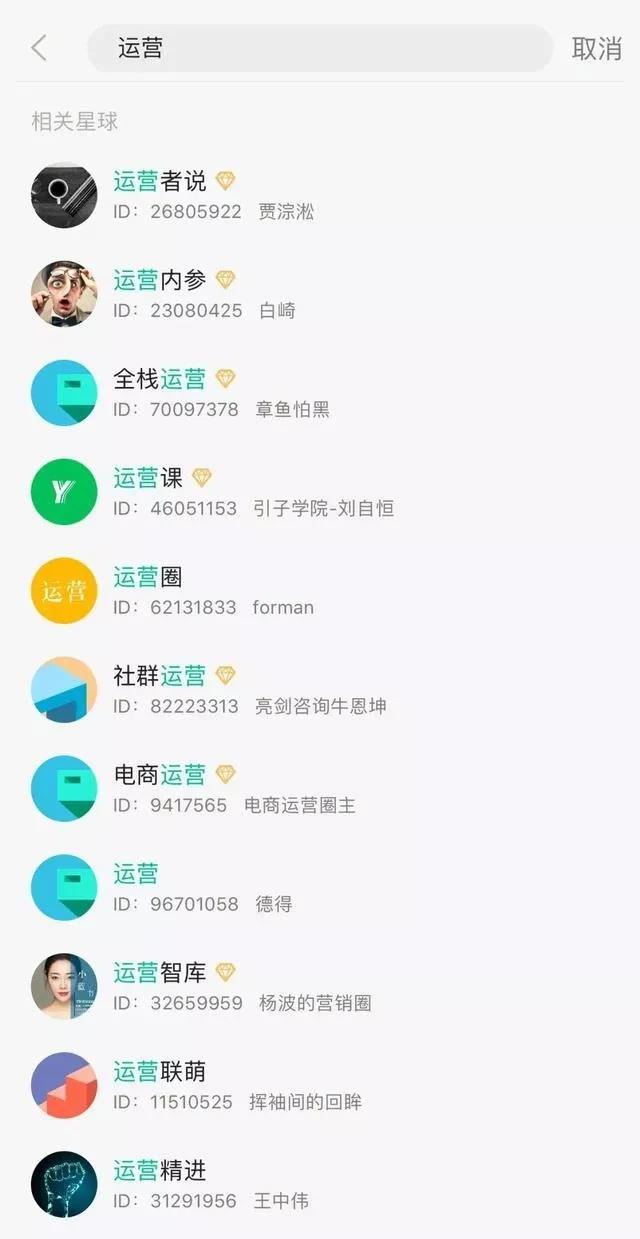Tap the search field containing 运营

pos(320,48)
